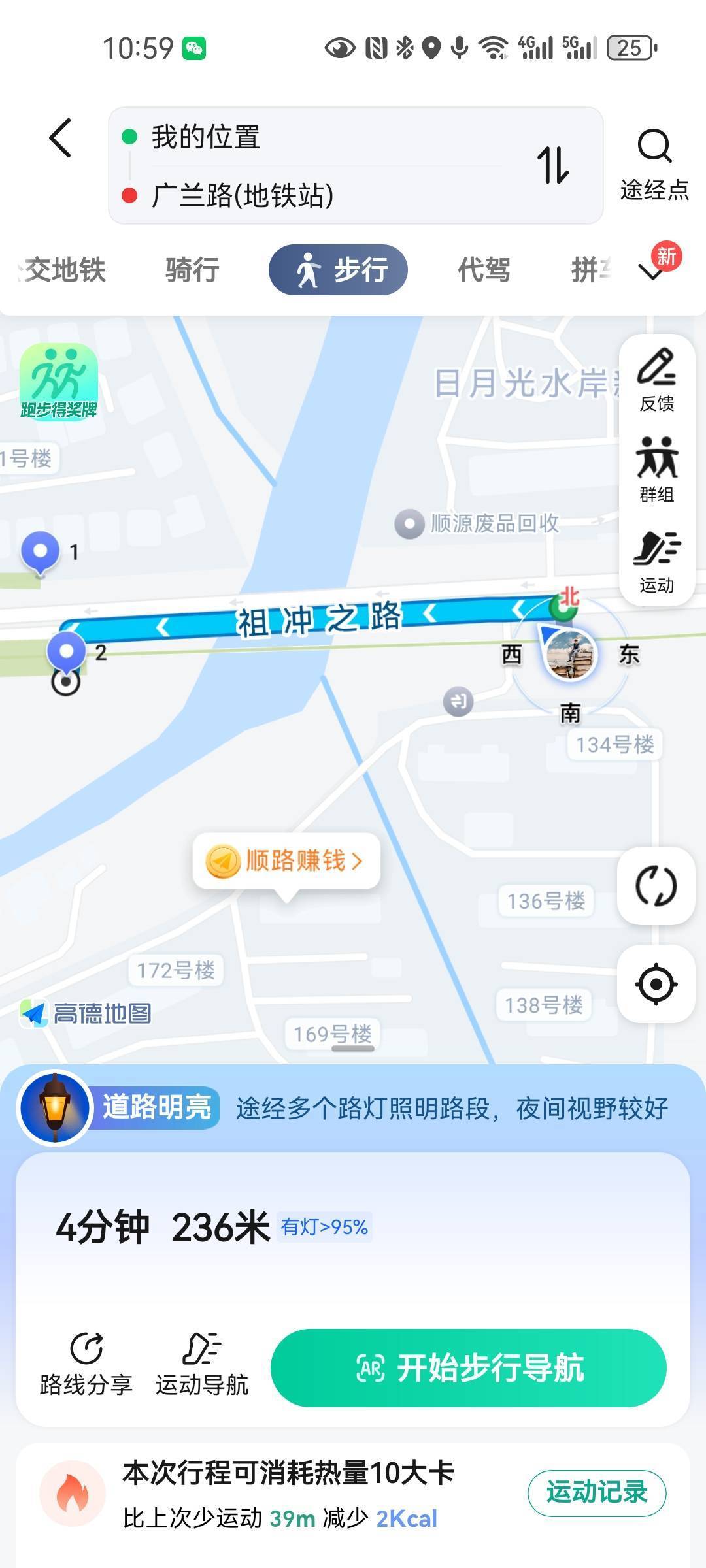Select the 运动导航 sport navigation icon
The image size is (706, 1568).
coord(201,1365)
